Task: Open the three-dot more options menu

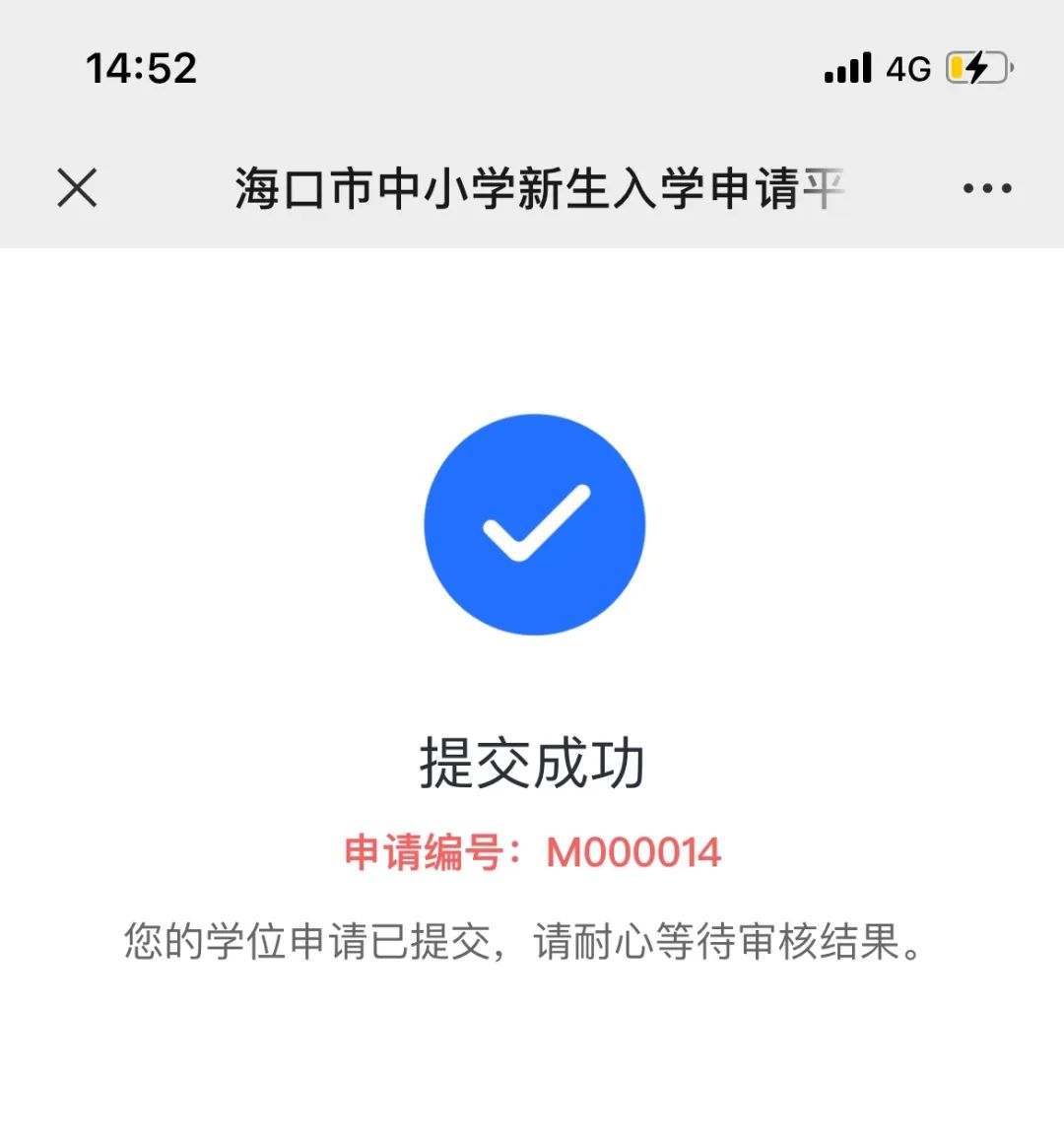Action: [986, 188]
